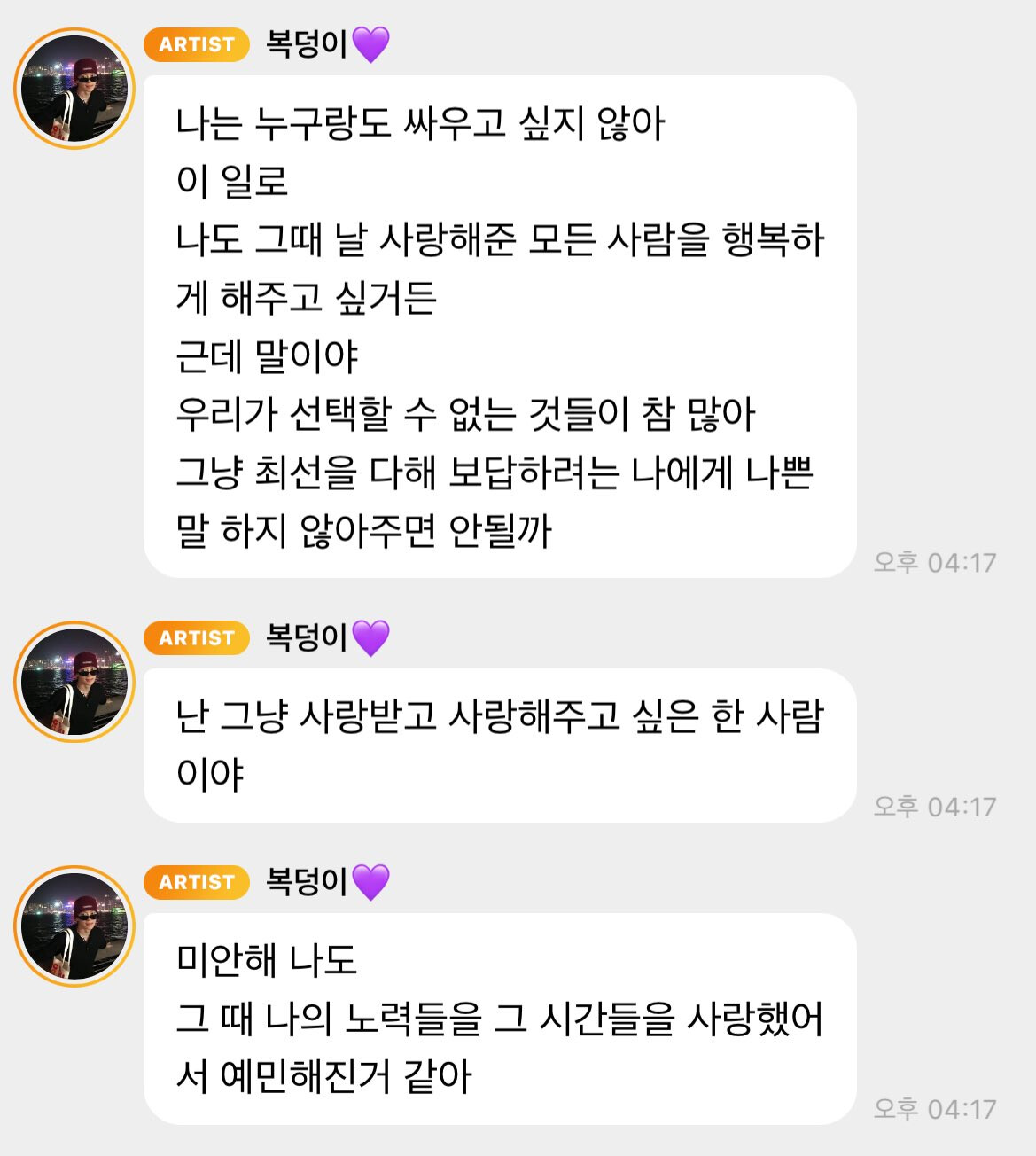View artist profile from the "미안해 나도" message avatar
The image size is (1036, 1156).
pos(74,926)
